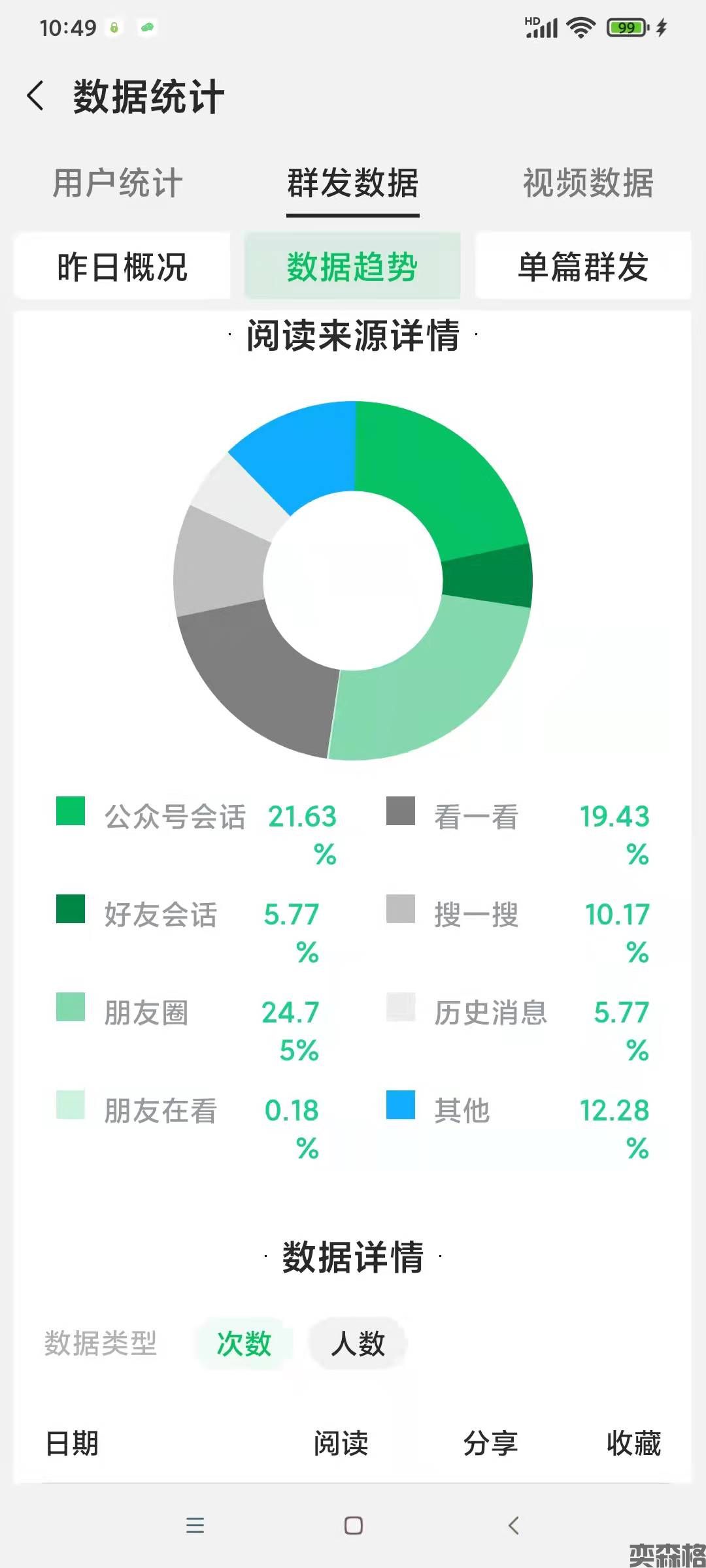
Task: Select the 数据趋势 segment
Action: click(352, 267)
